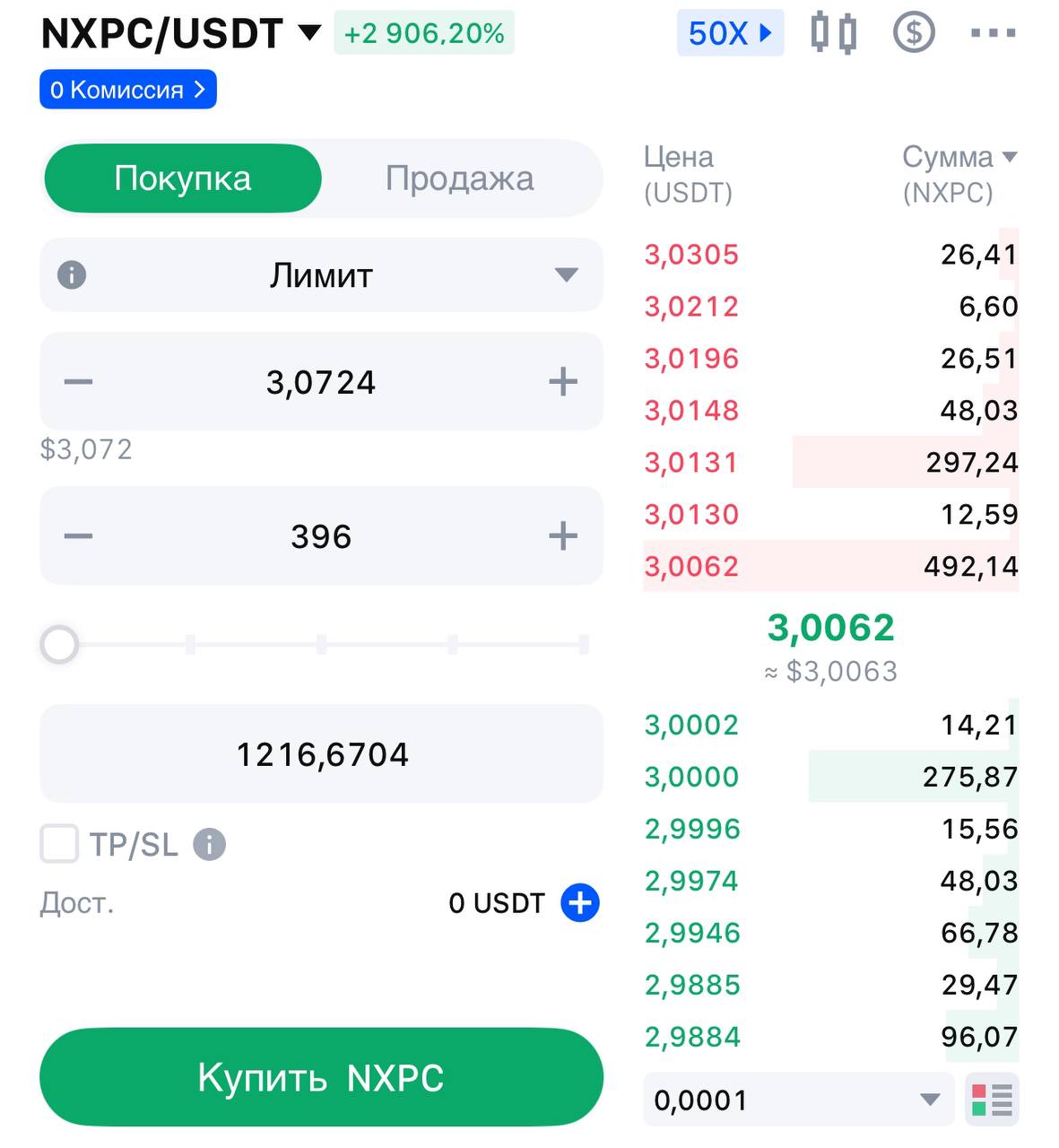Open the 0 Комиссия banner

point(128,90)
